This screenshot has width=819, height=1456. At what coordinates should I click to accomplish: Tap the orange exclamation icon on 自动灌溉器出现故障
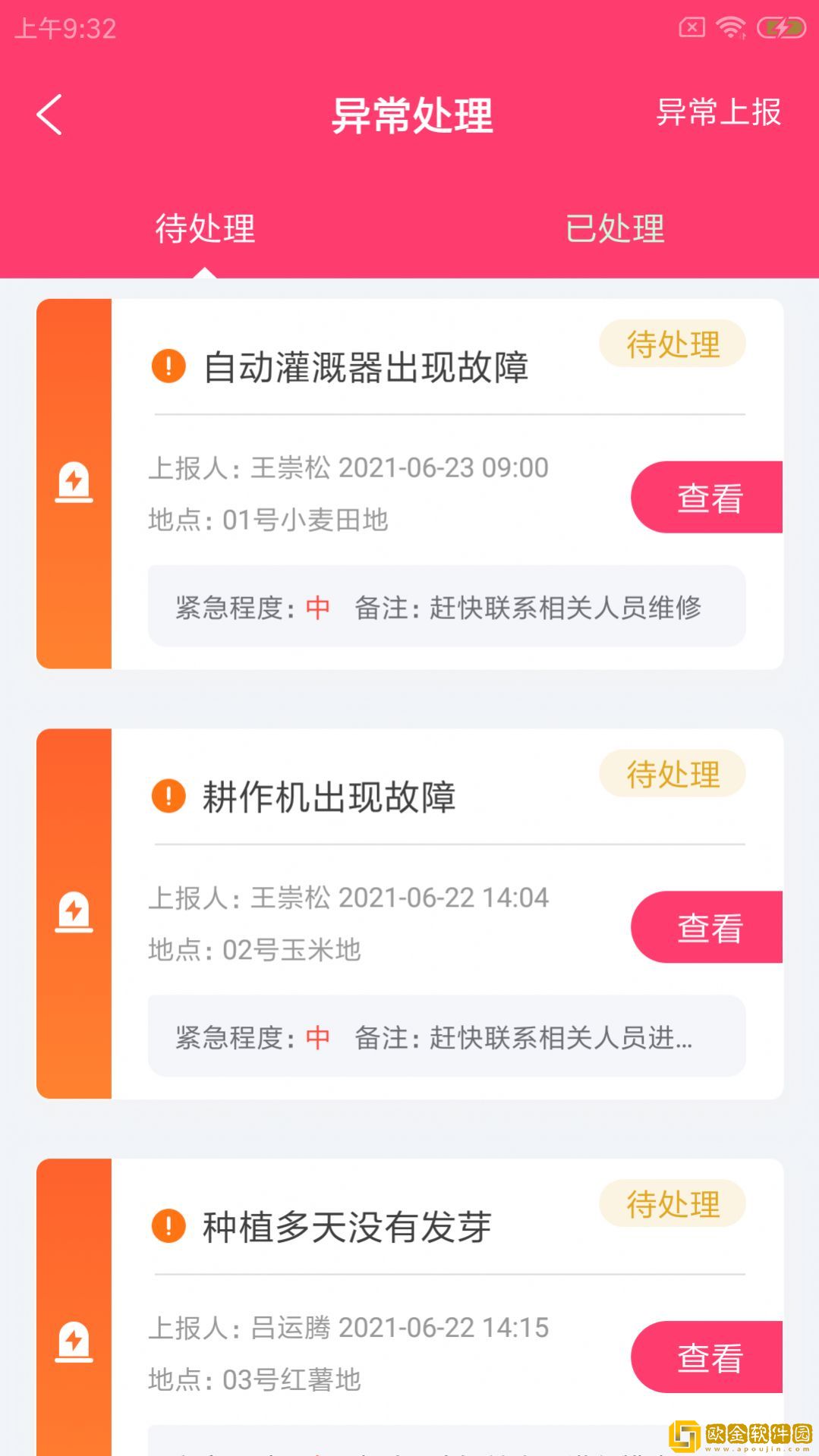tap(169, 368)
